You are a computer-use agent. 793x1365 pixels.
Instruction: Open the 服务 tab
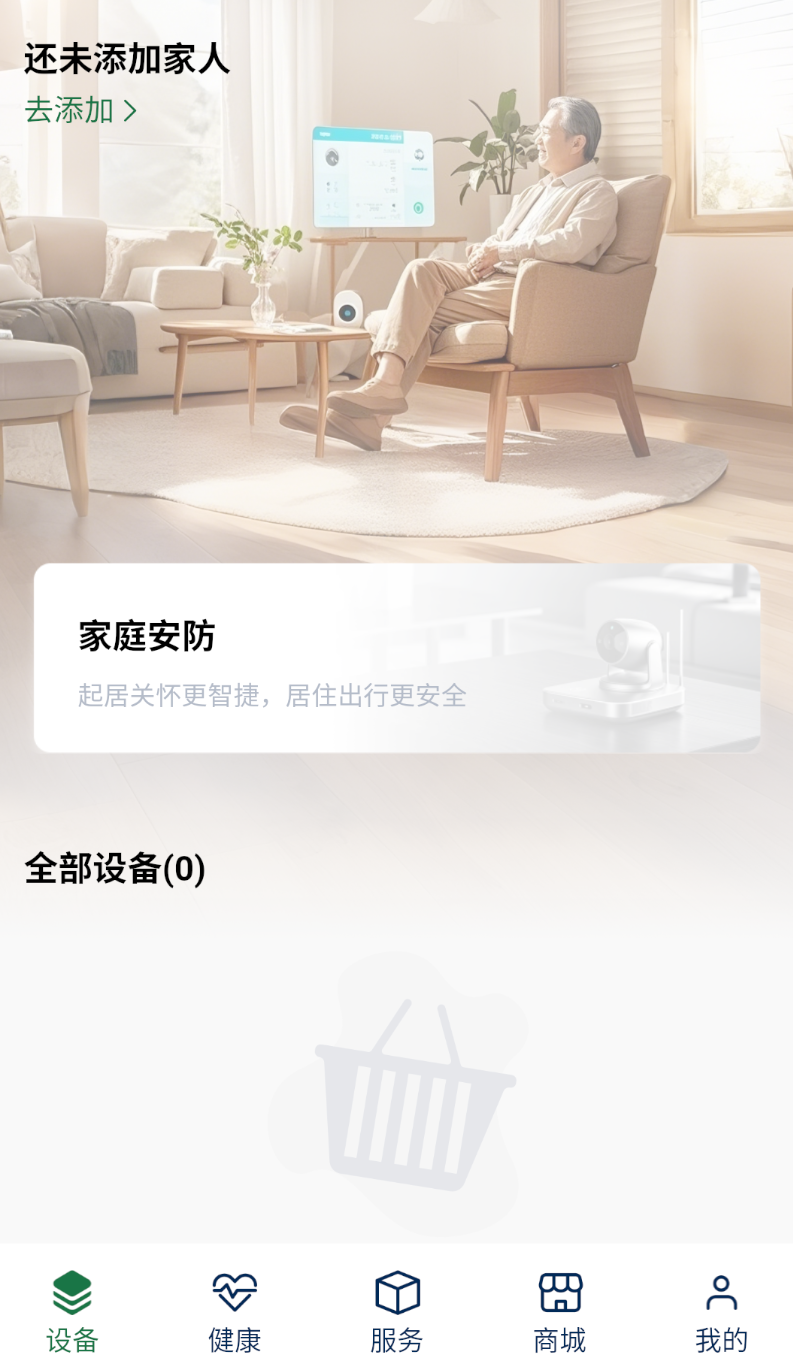[397, 1312]
